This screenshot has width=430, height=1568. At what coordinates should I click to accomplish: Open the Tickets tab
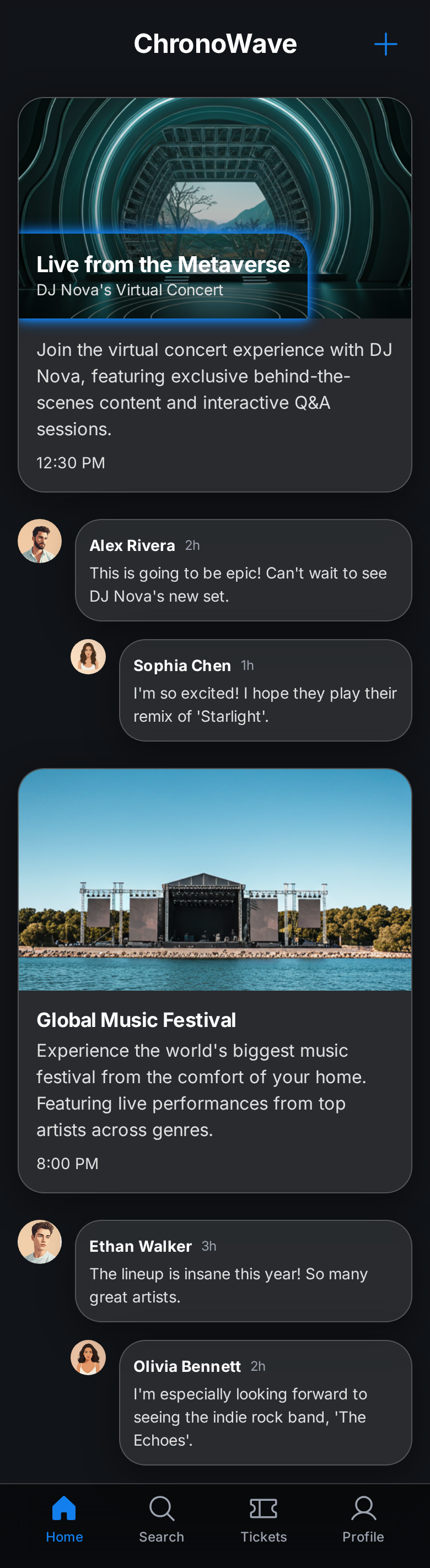[263, 1519]
